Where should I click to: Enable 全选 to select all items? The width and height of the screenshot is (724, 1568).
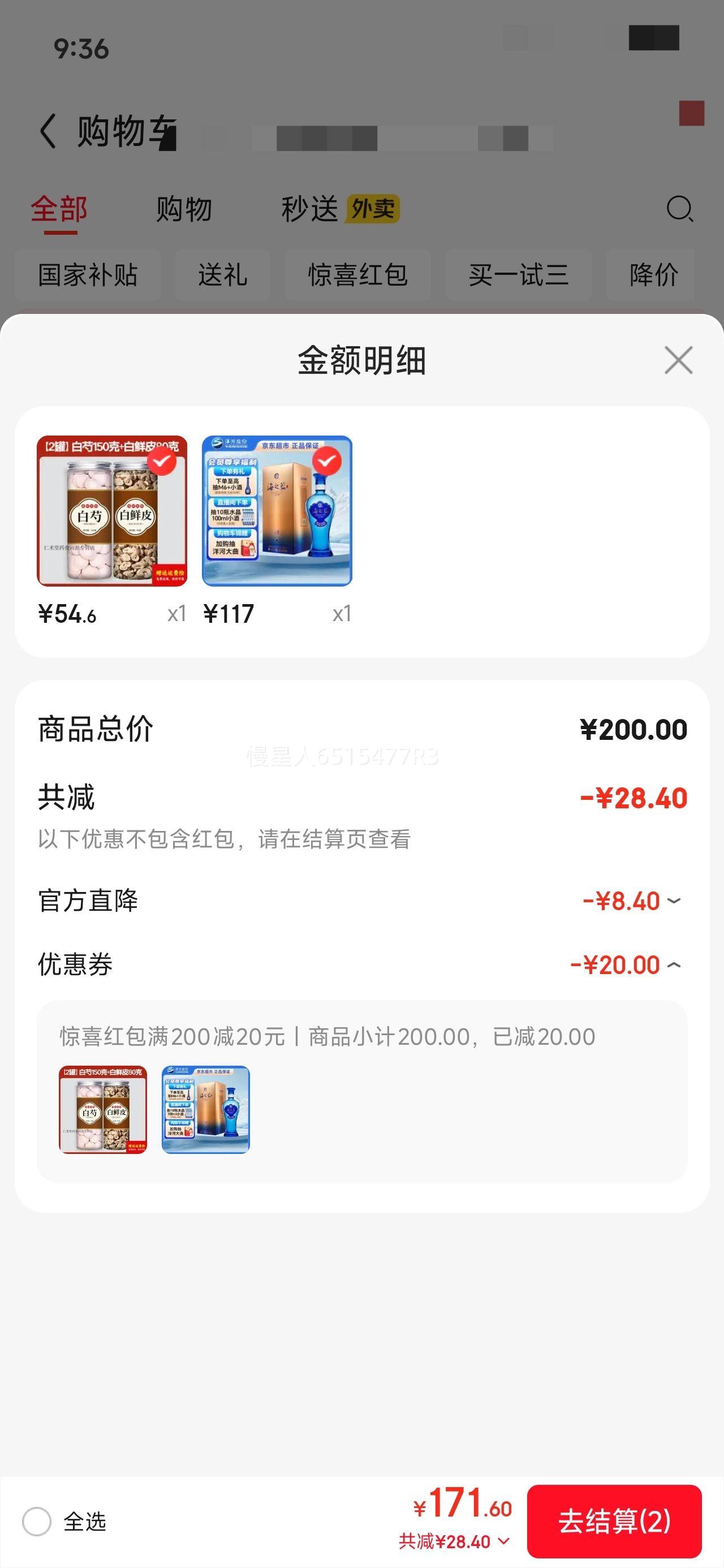tap(39, 1522)
